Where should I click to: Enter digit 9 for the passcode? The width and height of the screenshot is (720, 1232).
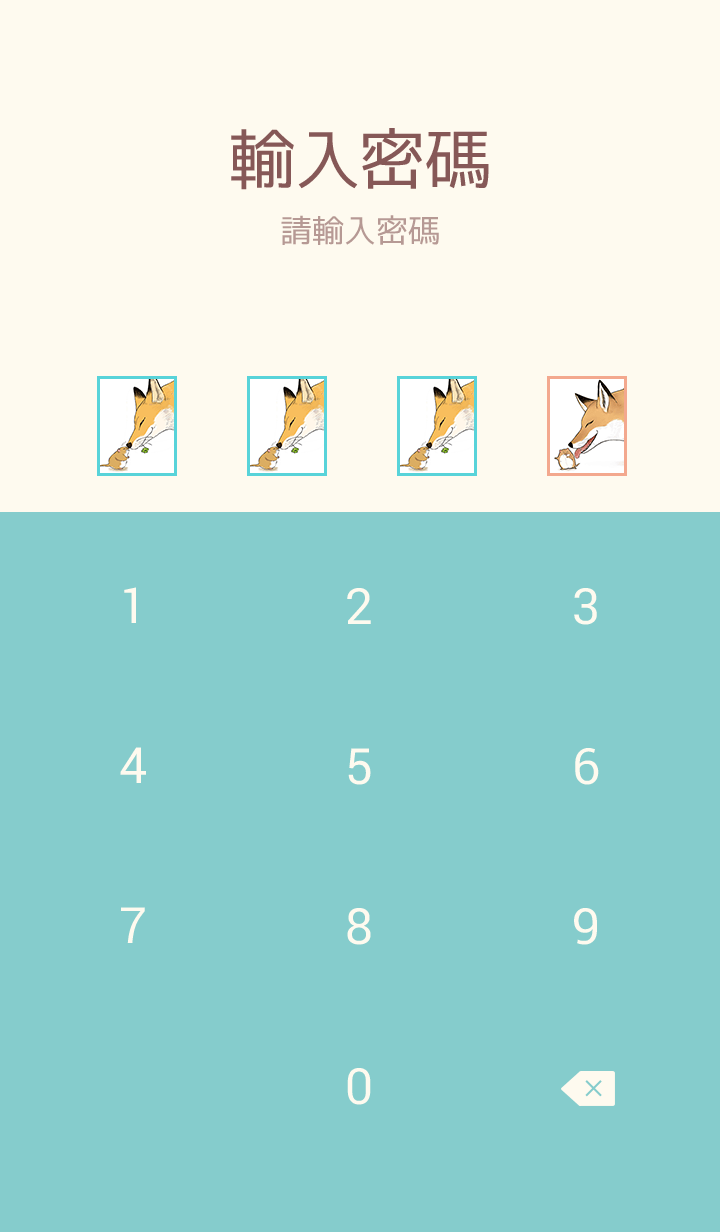click(586, 927)
